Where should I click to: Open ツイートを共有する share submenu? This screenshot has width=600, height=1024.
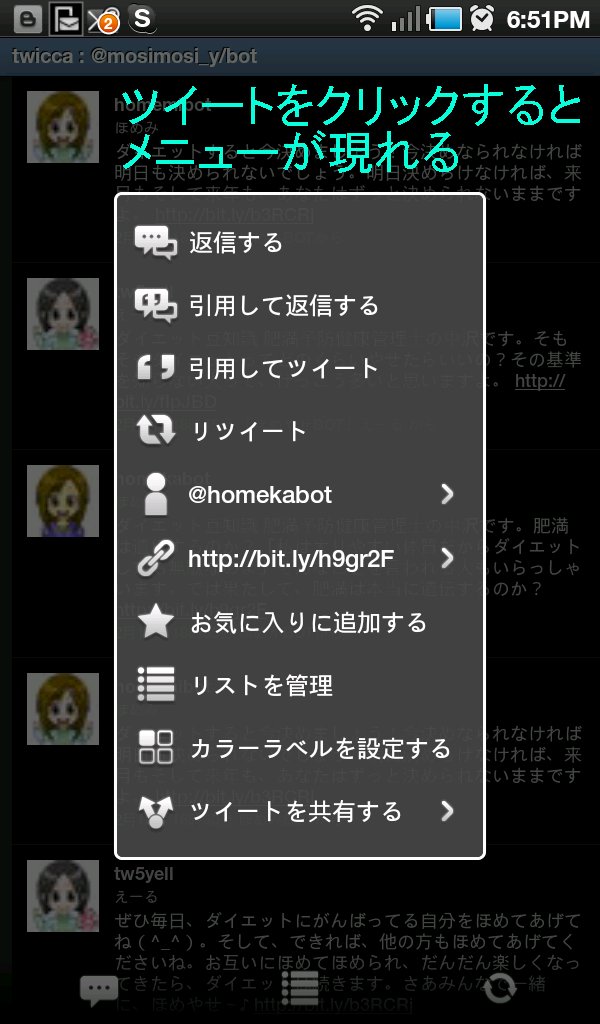(x=298, y=811)
